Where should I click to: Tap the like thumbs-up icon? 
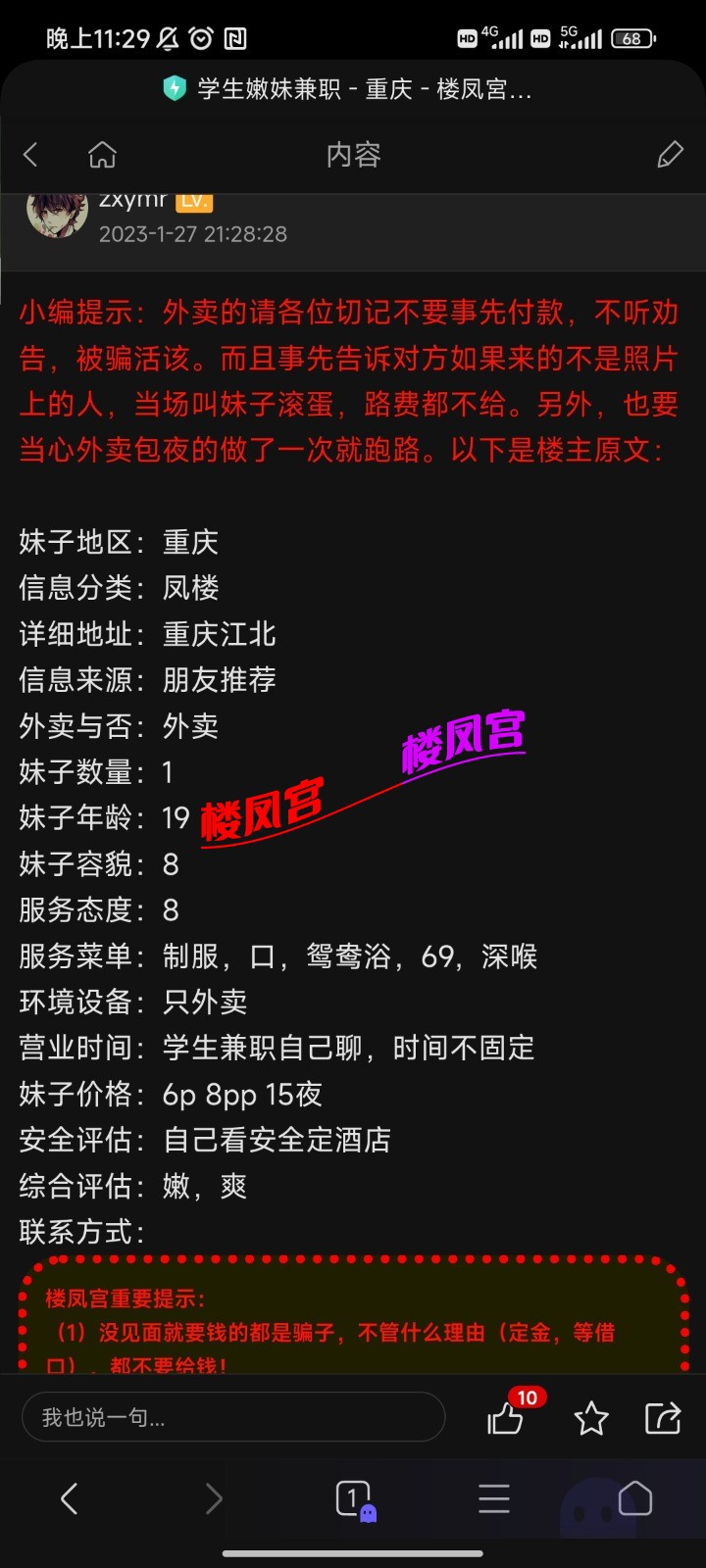coord(506,1419)
